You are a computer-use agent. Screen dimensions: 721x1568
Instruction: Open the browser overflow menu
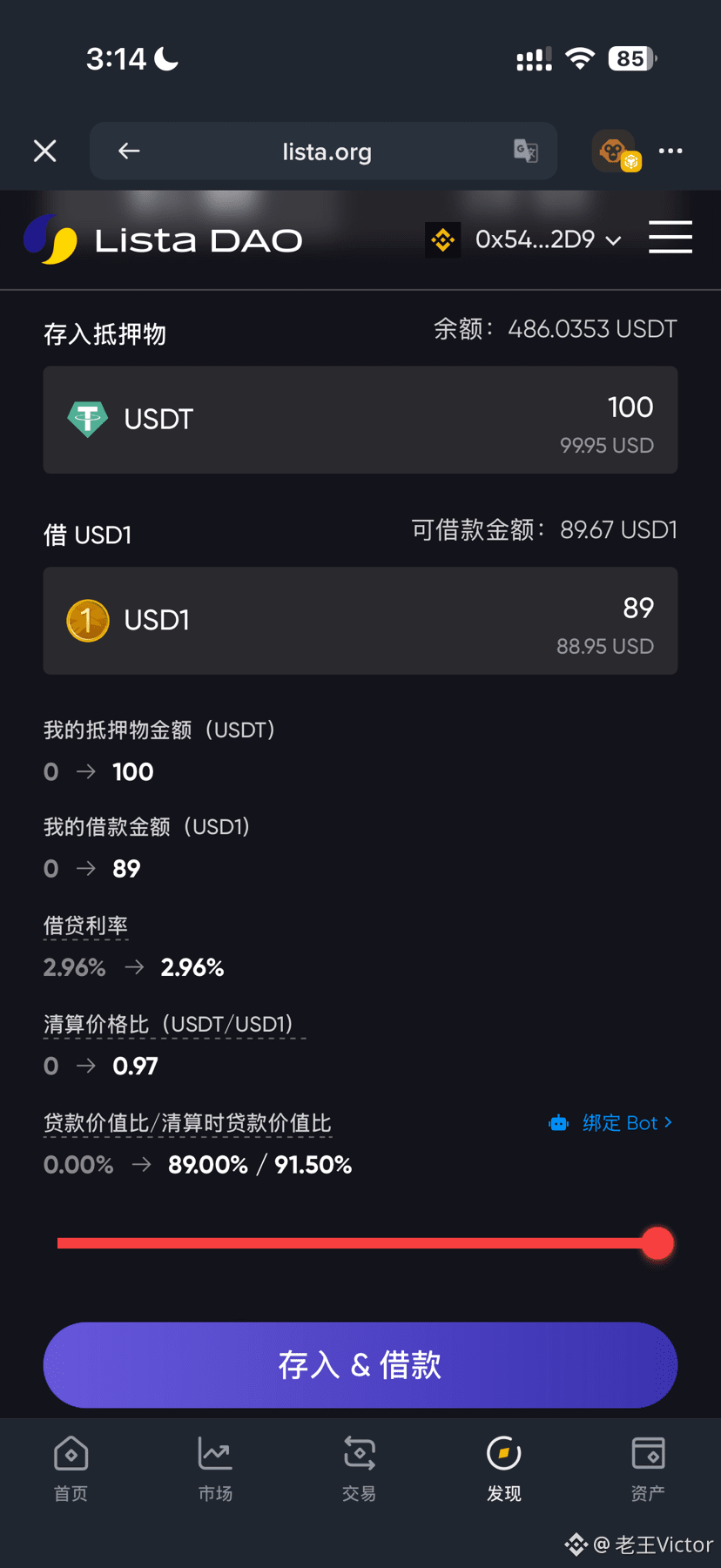[670, 151]
